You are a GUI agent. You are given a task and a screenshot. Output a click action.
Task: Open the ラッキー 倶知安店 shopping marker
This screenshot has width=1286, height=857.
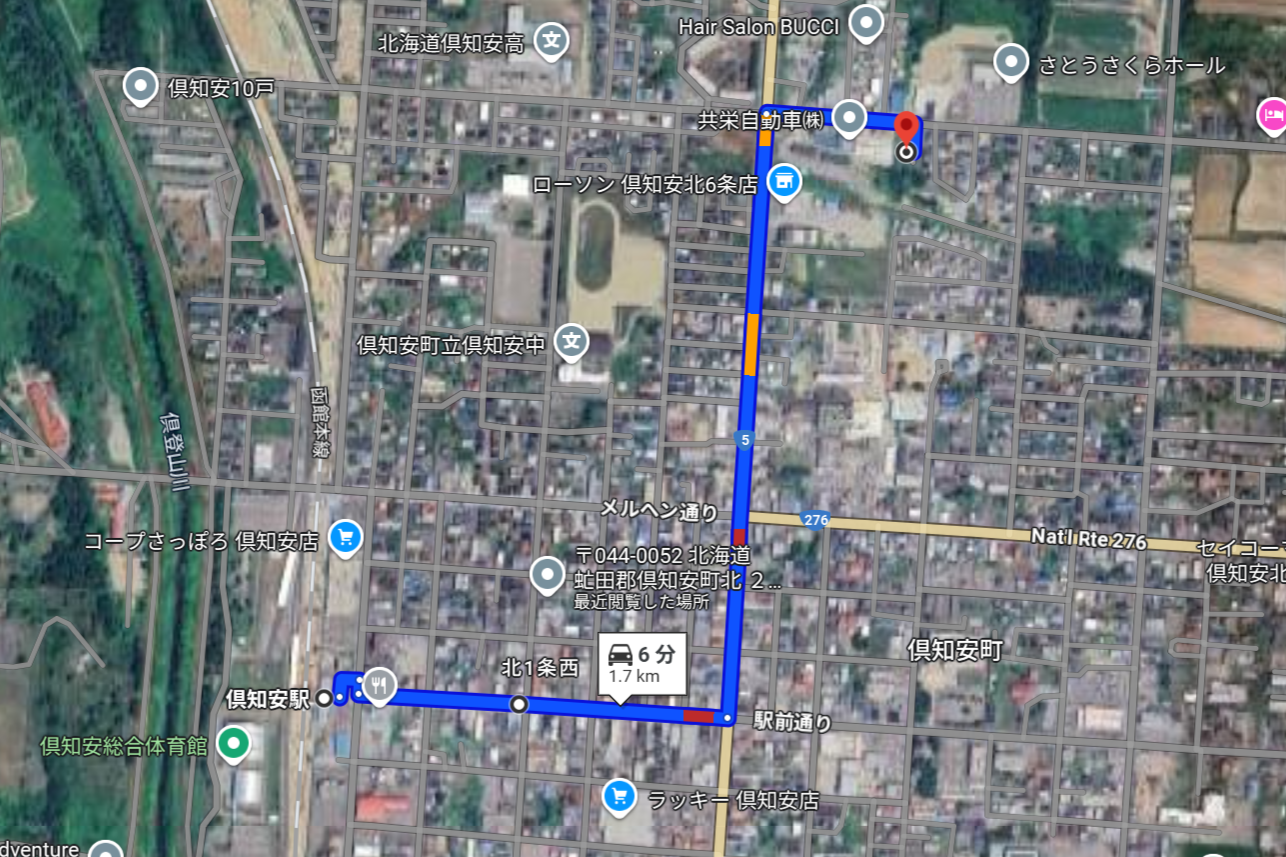(620, 796)
